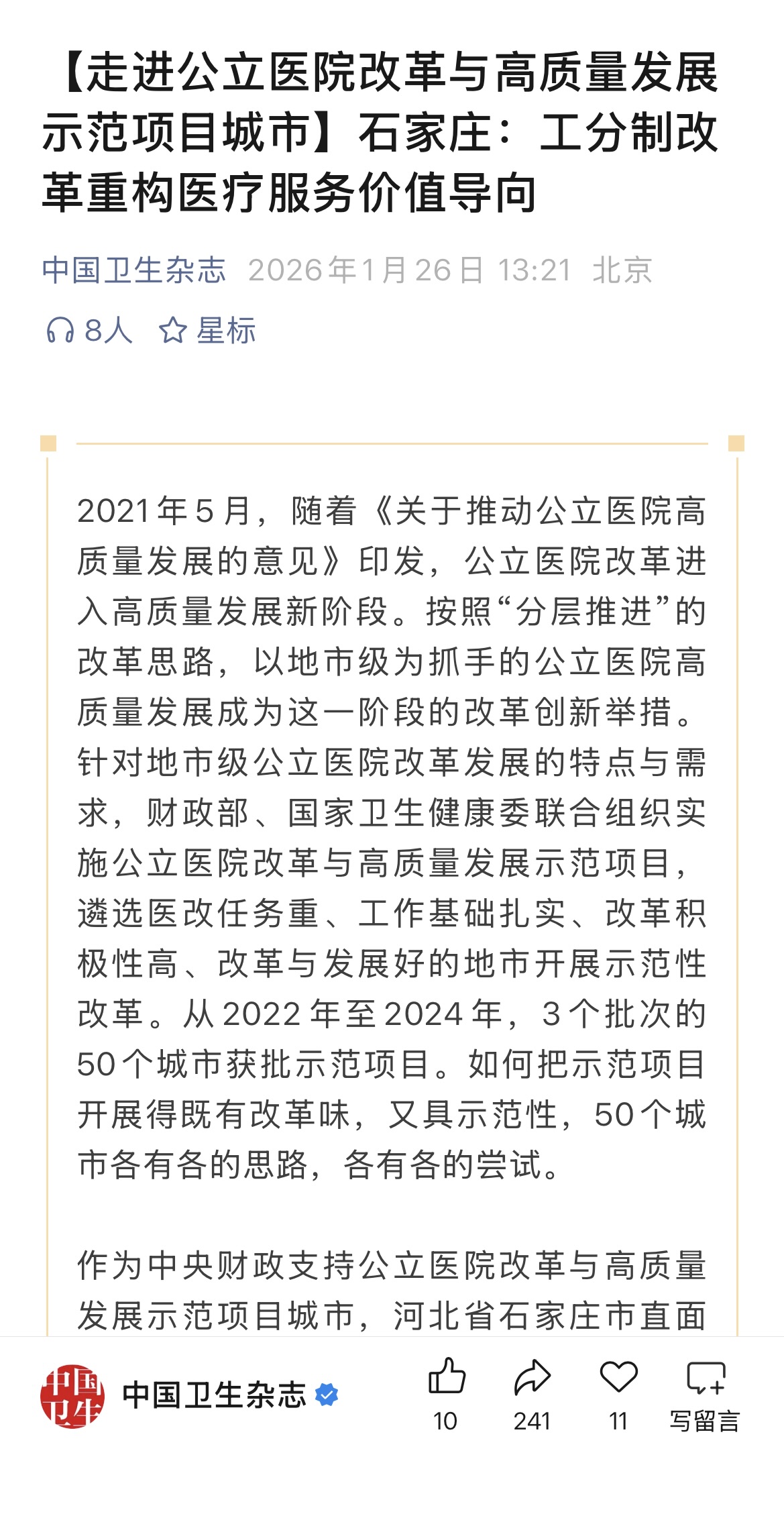The width and height of the screenshot is (784, 1516).
Task: Write a comment via 写留言
Action: (x=705, y=1393)
